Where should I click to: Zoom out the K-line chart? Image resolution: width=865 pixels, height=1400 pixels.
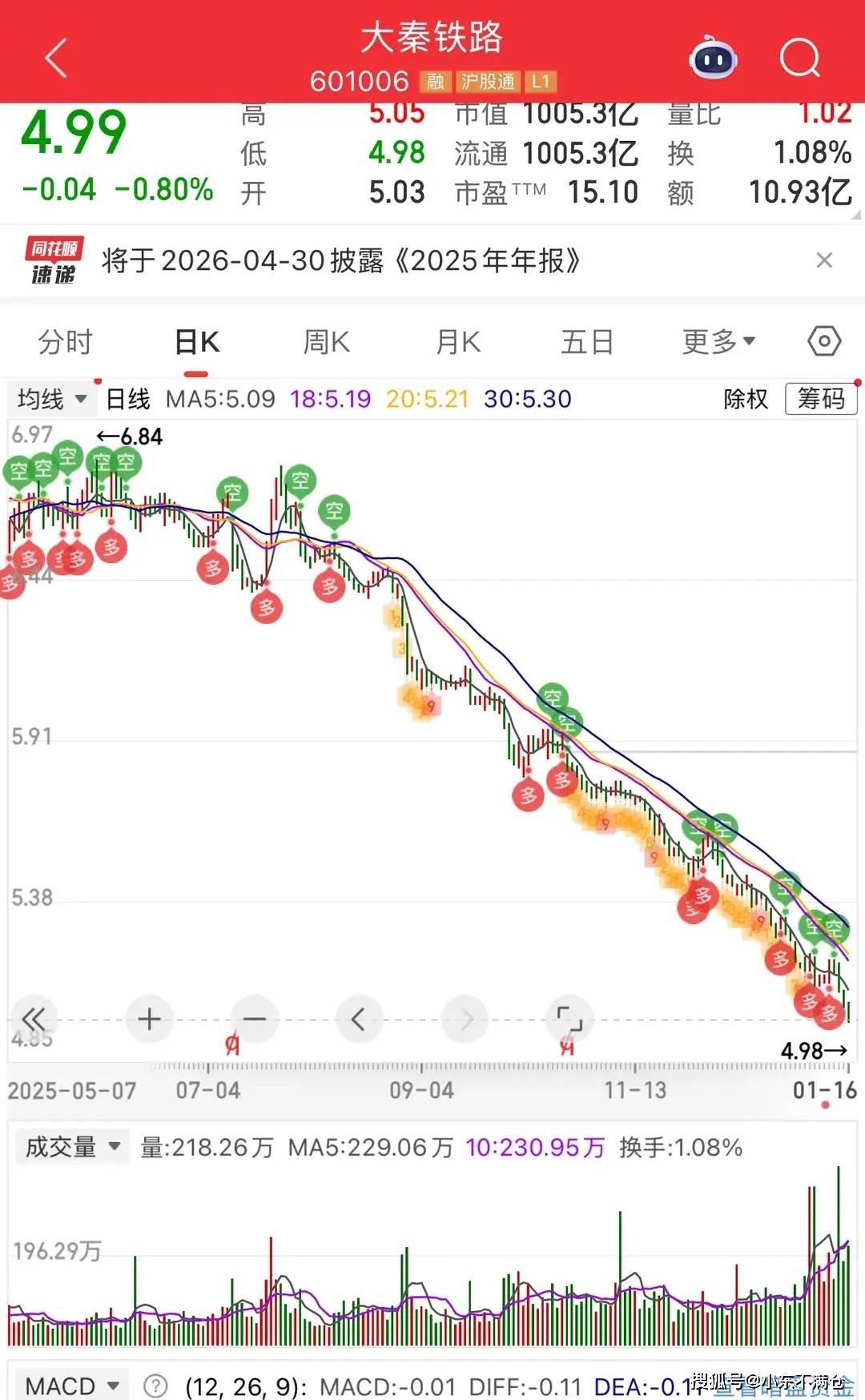255,1020
